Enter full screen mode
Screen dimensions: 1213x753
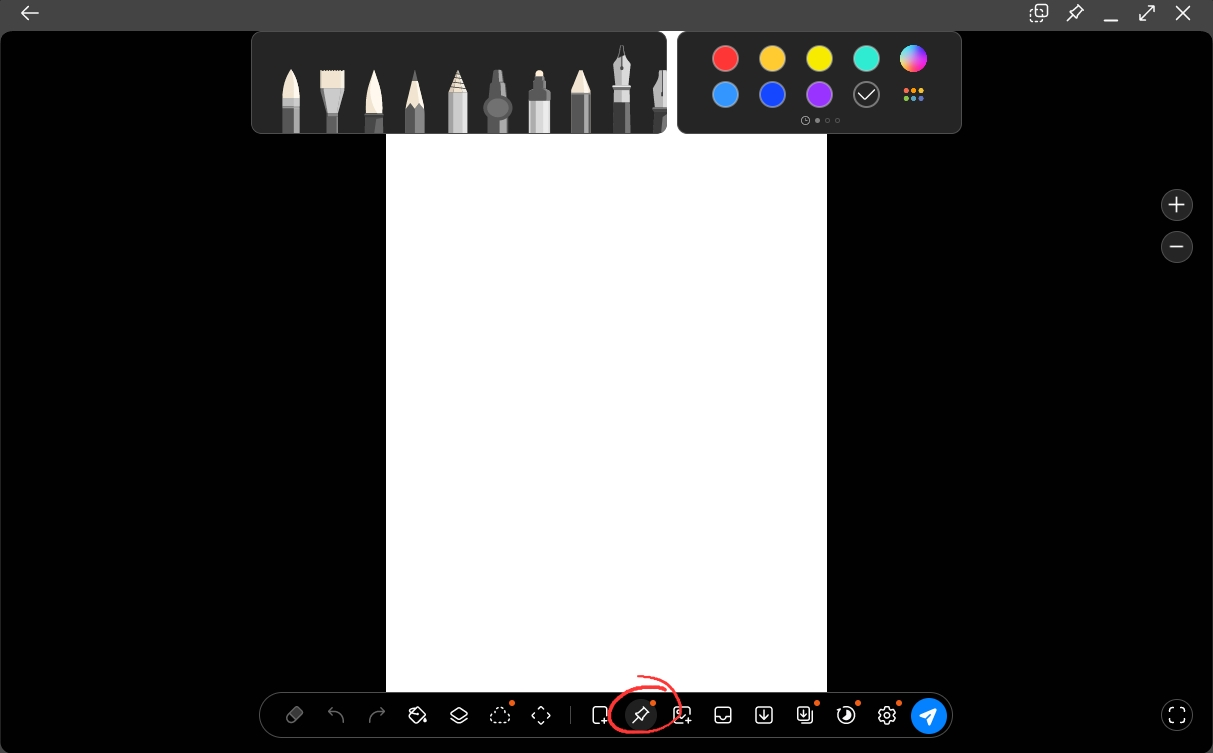tap(1177, 715)
